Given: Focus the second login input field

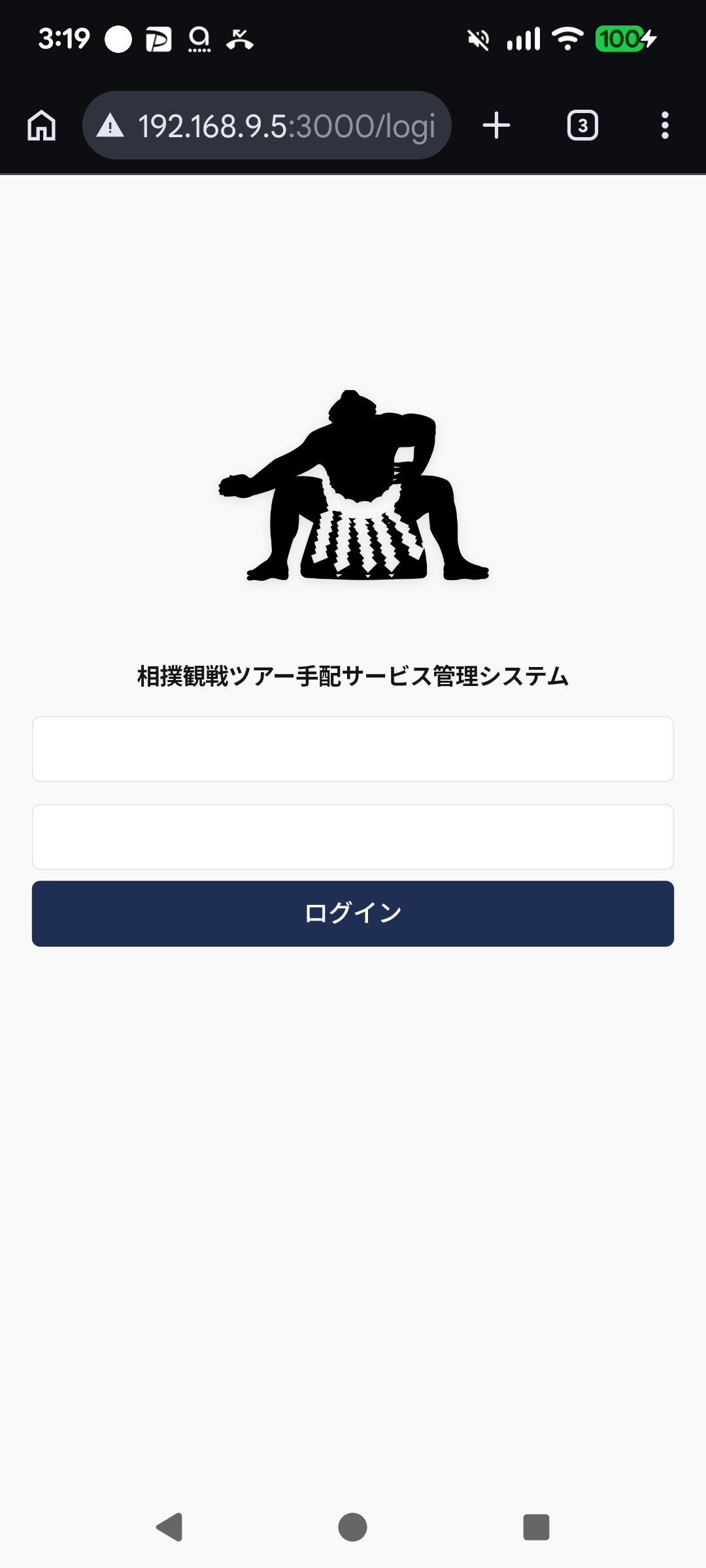Looking at the screenshot, I should tap(353, 836).
